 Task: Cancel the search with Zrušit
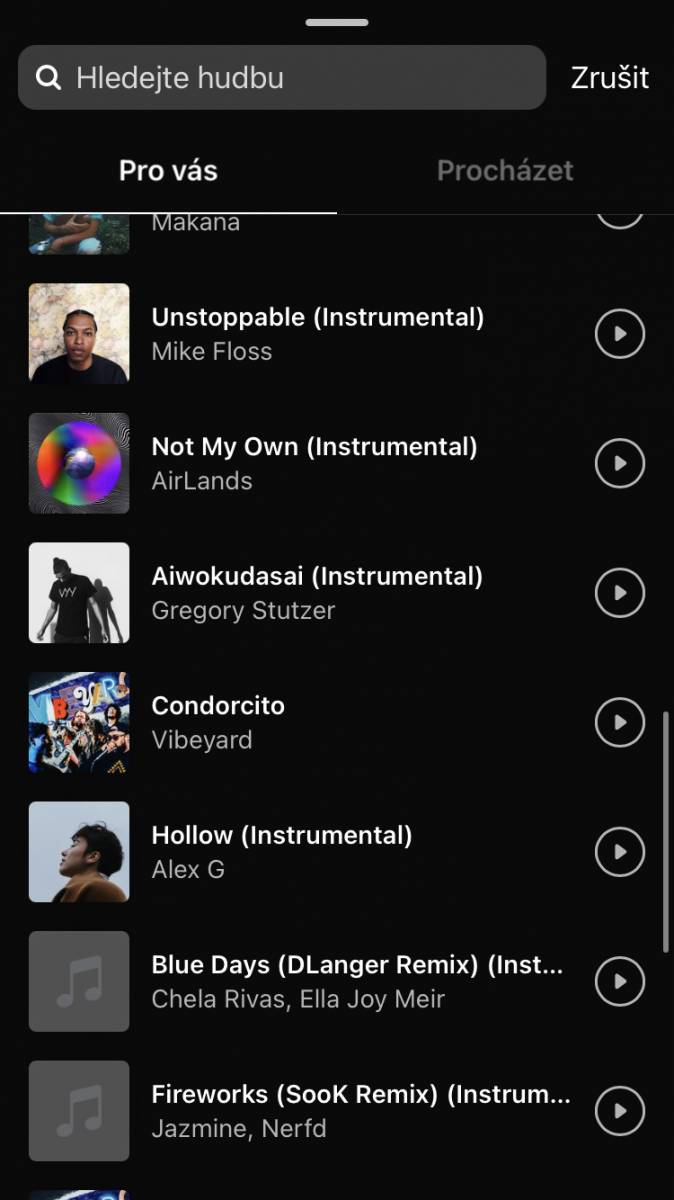click(x=610, y=77)
